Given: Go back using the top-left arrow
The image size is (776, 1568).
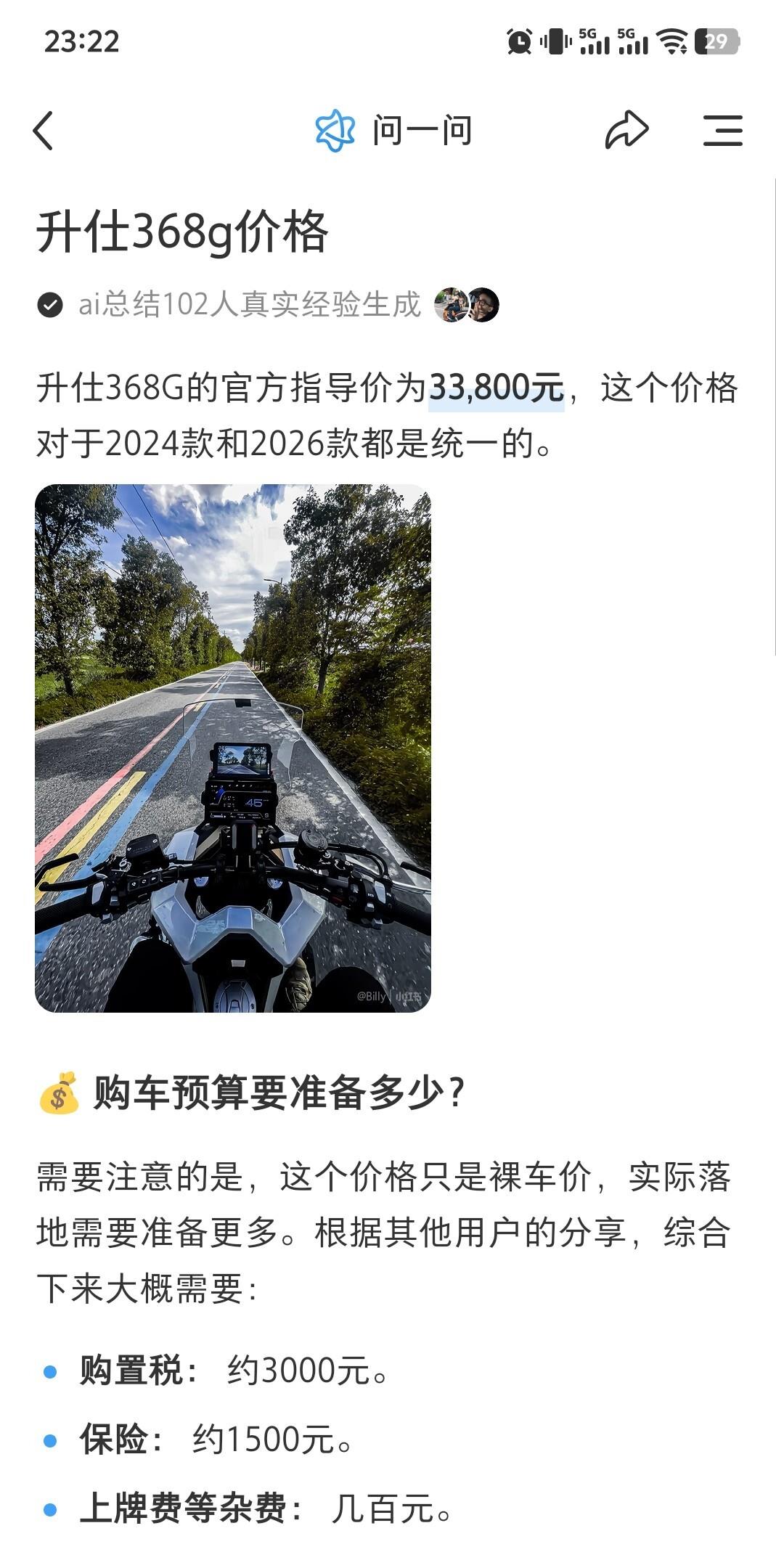Looking at the screenshot, I should point(44,131).
